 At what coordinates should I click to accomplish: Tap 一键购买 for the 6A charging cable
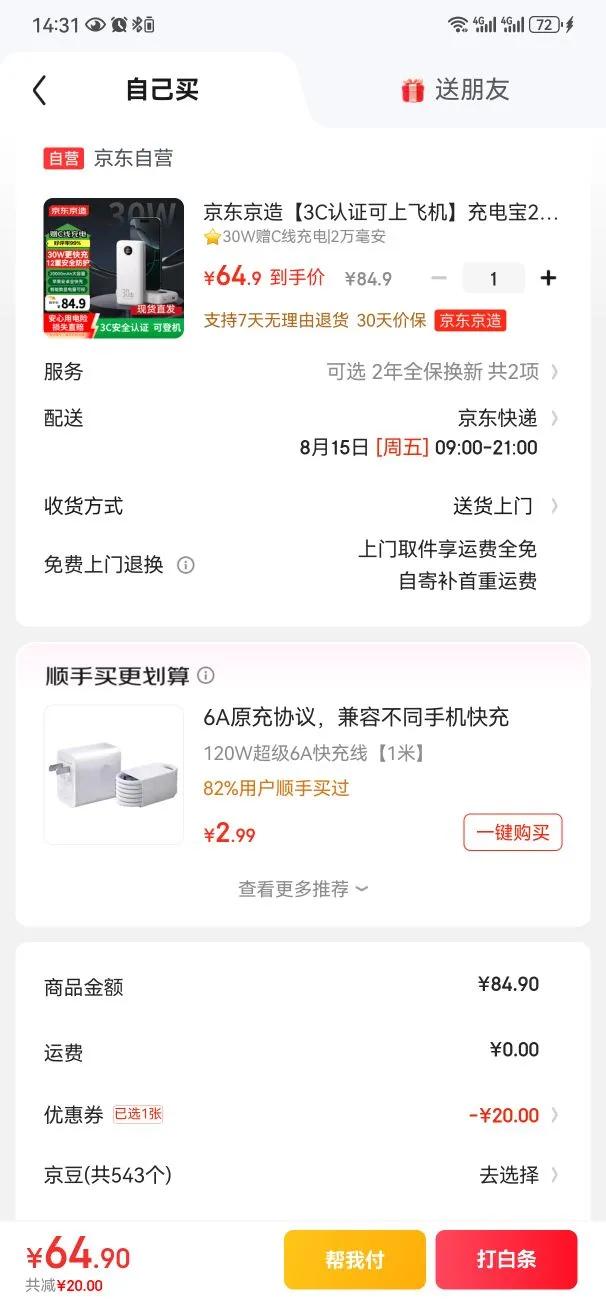pos(513,833)
